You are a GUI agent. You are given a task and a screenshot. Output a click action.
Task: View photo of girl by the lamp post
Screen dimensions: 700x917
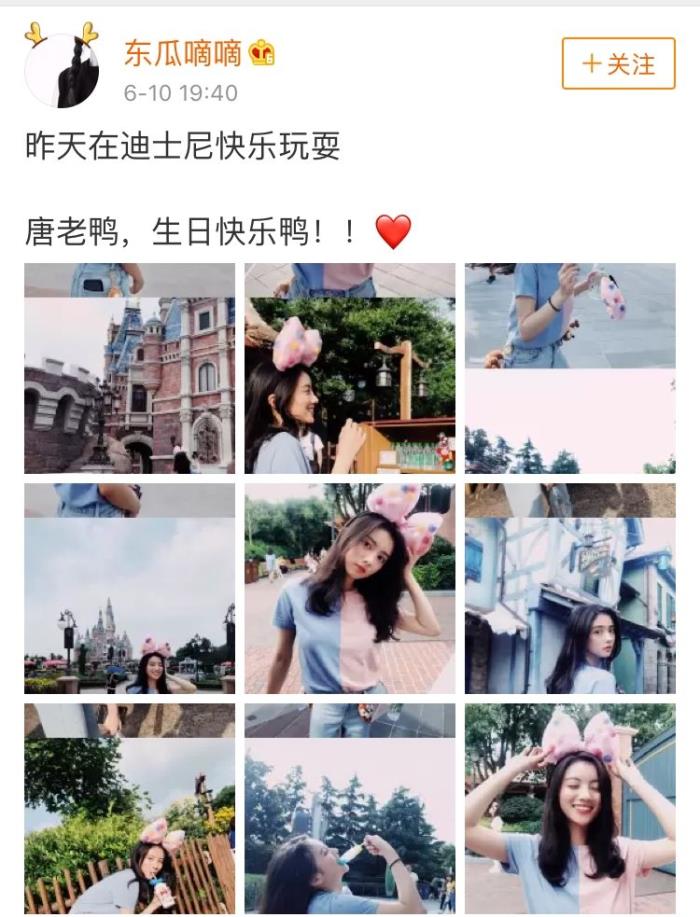click(349, 368)
